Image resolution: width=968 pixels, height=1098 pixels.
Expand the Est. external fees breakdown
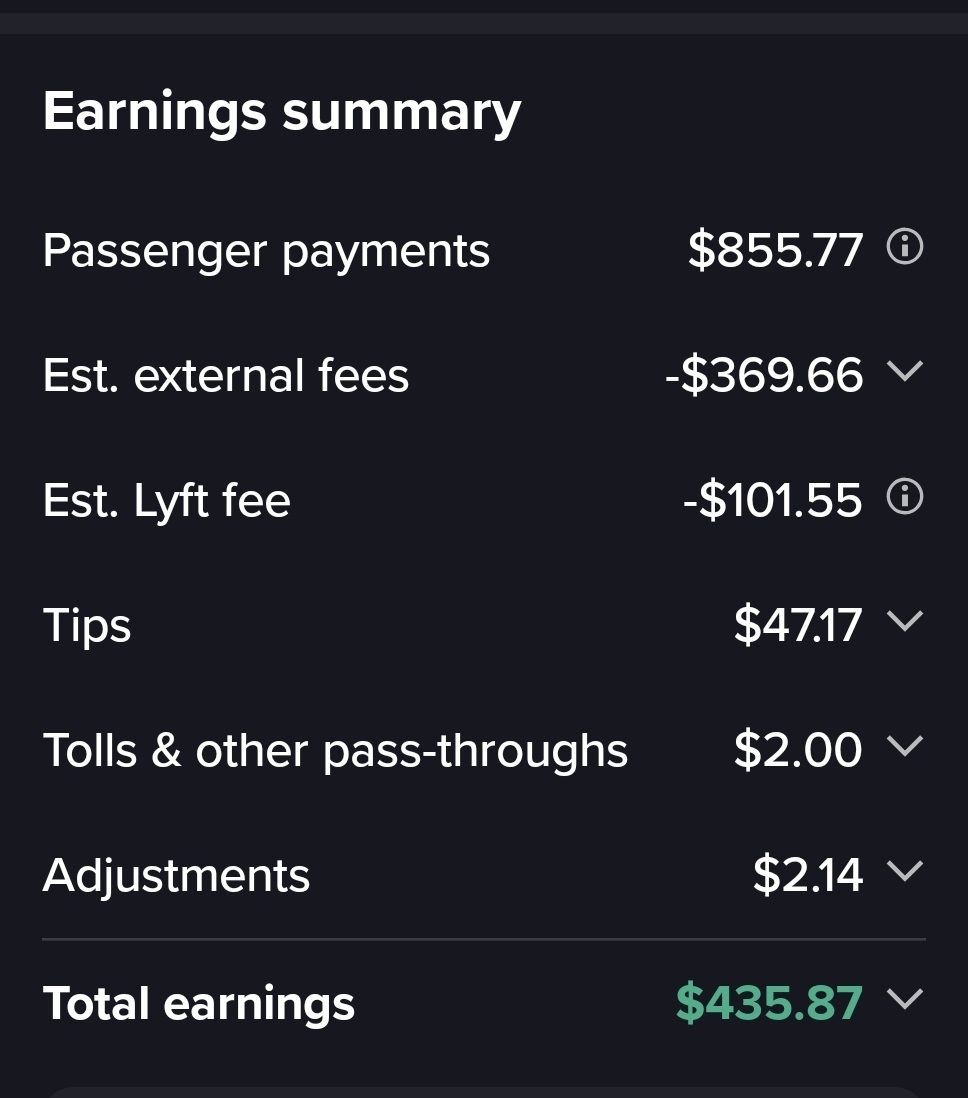tap(905, 372)
